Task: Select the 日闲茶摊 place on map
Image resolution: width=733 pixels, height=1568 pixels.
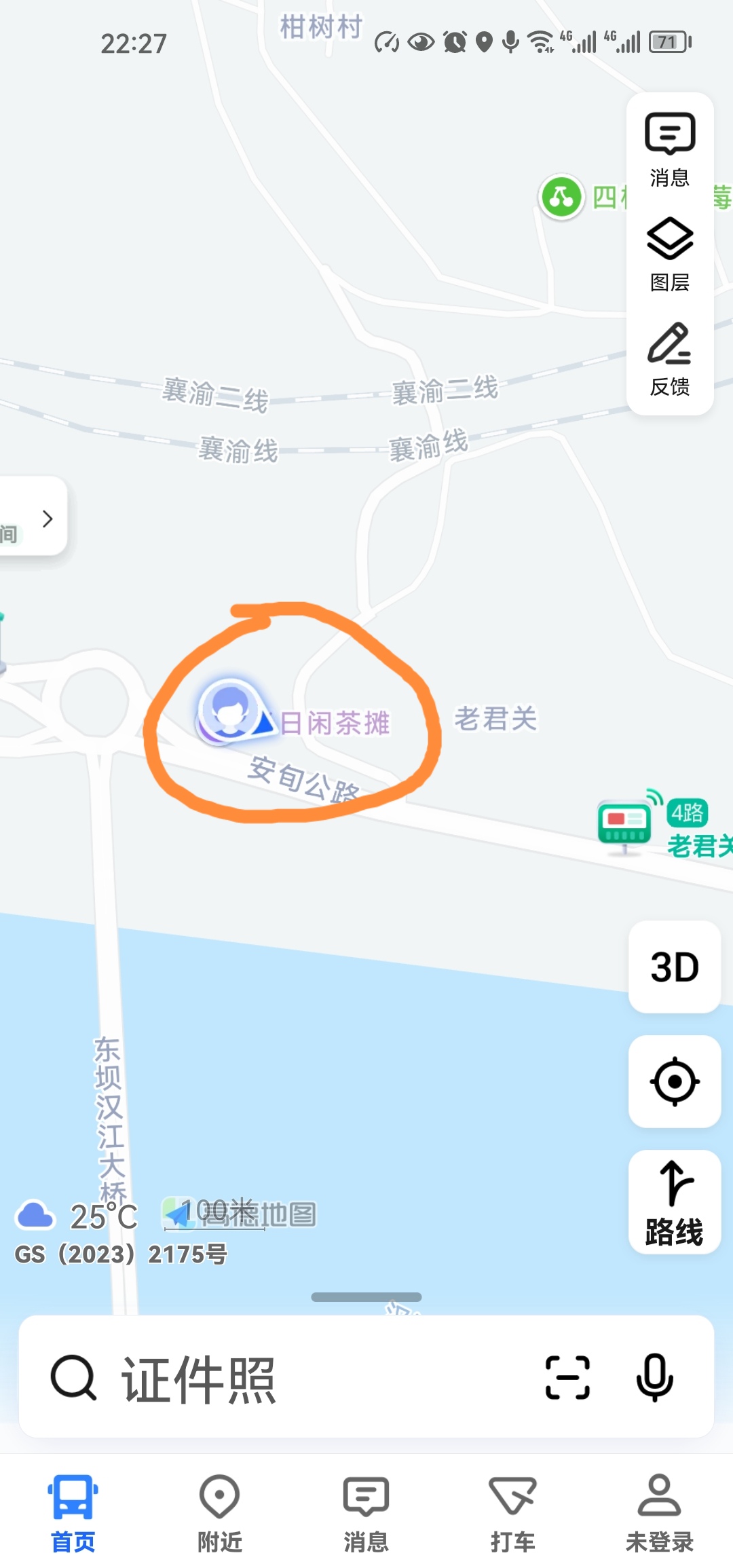Action: tap(334, 723)
